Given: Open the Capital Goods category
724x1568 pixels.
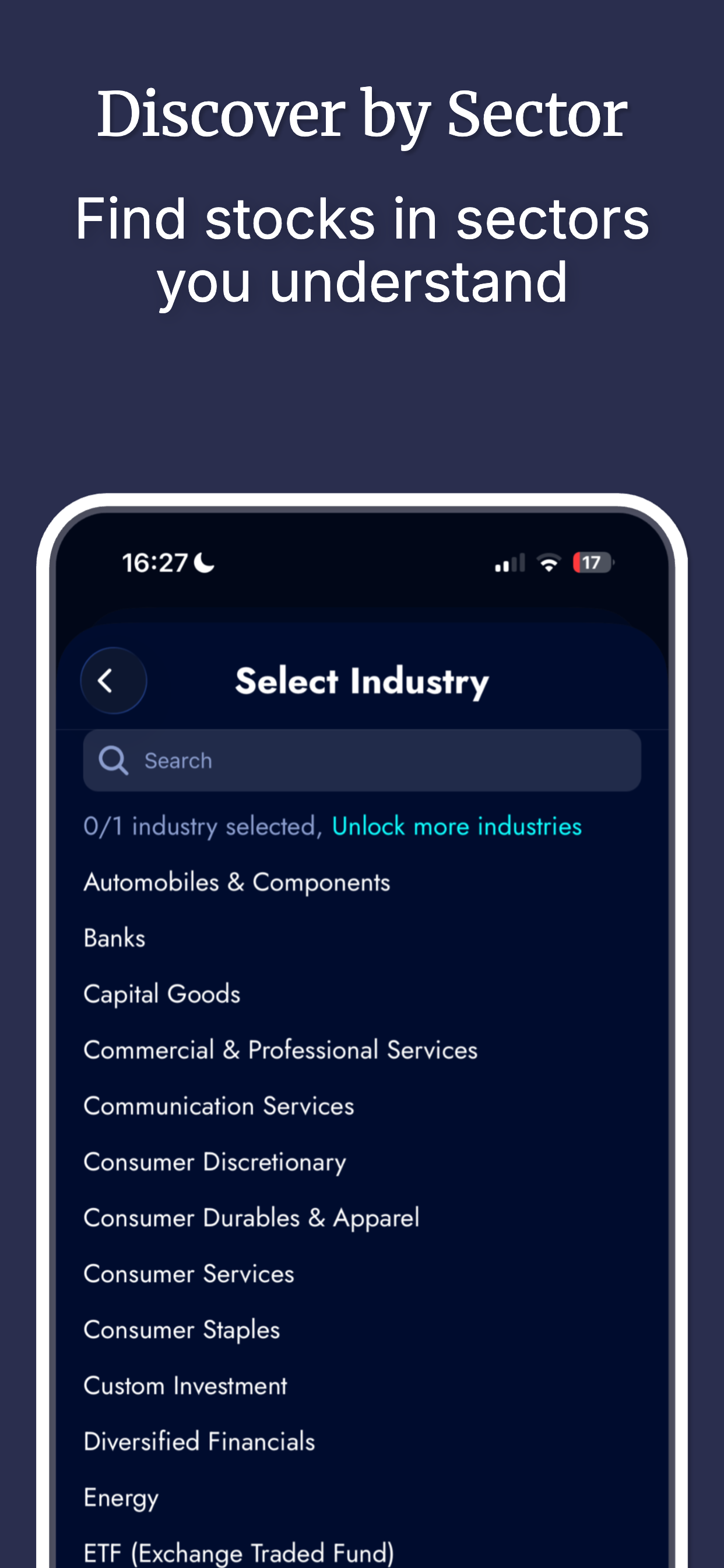Looking at the screenshot, I should tap(162, 993).
